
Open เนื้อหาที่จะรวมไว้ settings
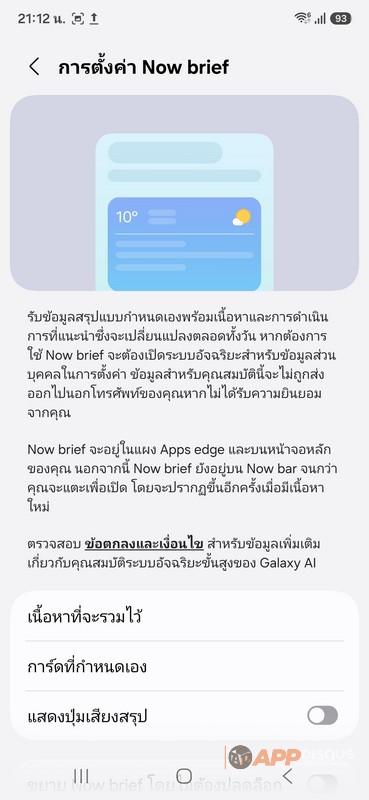(184, 616)
